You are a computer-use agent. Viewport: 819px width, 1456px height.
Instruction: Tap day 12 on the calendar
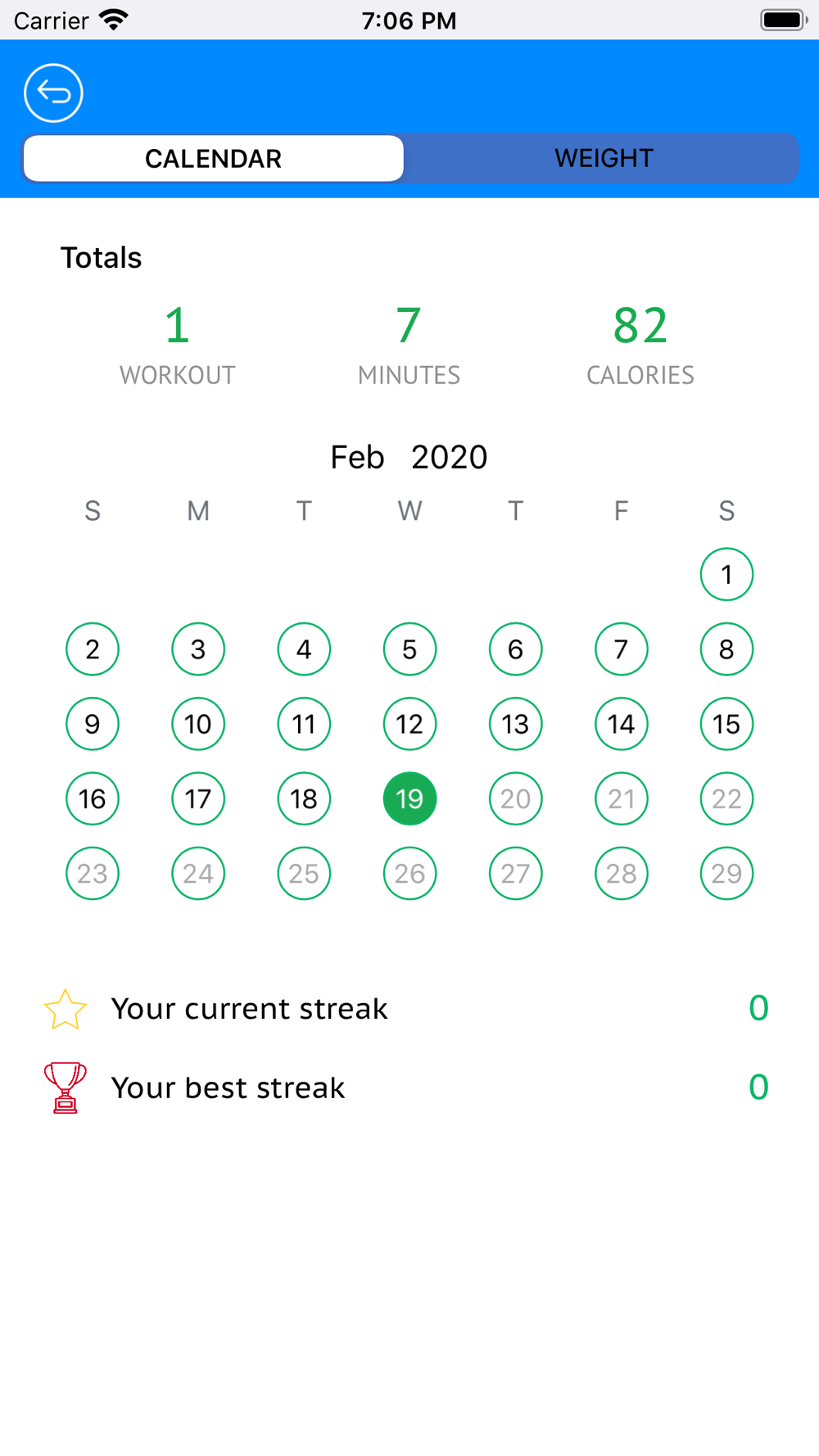coord(409,724)
